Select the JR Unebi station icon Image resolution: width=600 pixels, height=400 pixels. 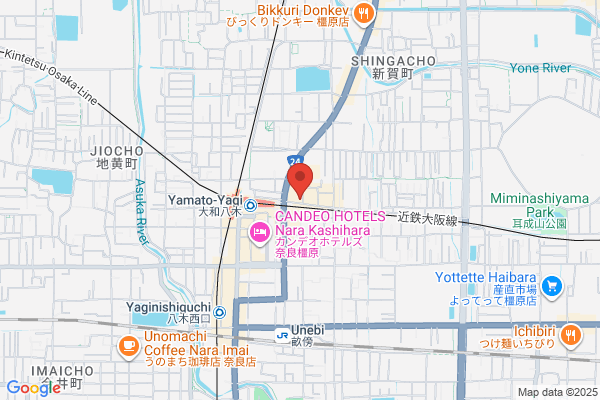(282, 335)
